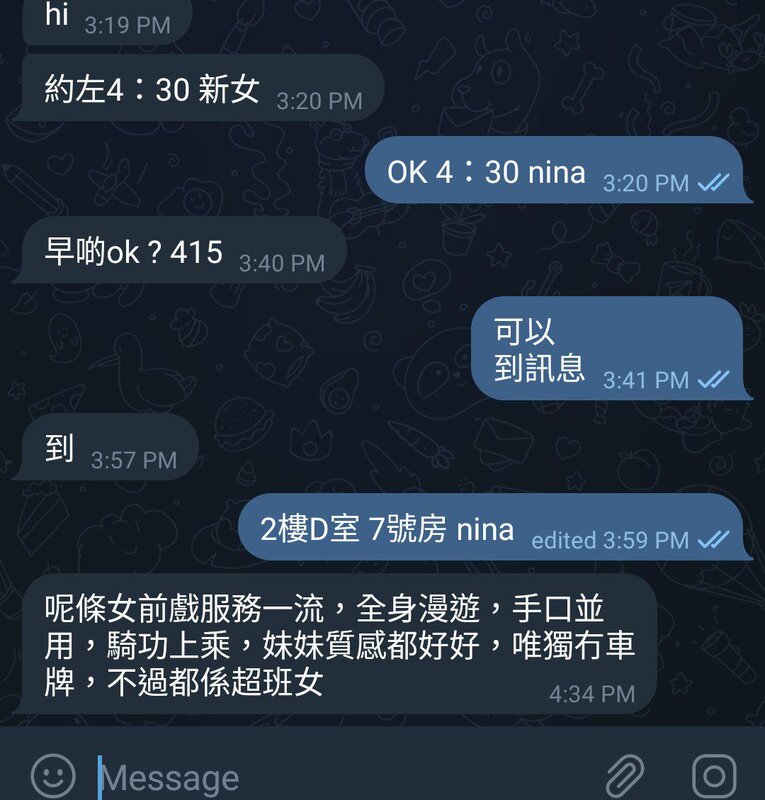The image size is (765, 800).
Task: Open the camera icon
Action: pos(714,776)
